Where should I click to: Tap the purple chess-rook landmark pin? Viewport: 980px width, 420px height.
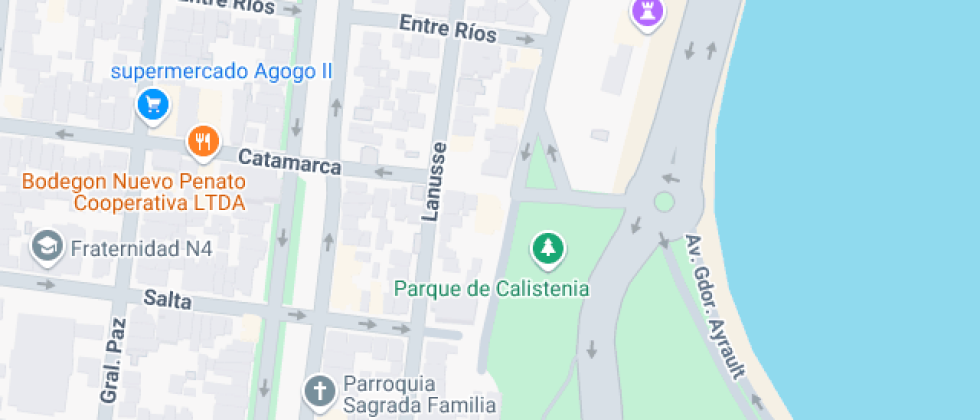(x=647, y=13)
